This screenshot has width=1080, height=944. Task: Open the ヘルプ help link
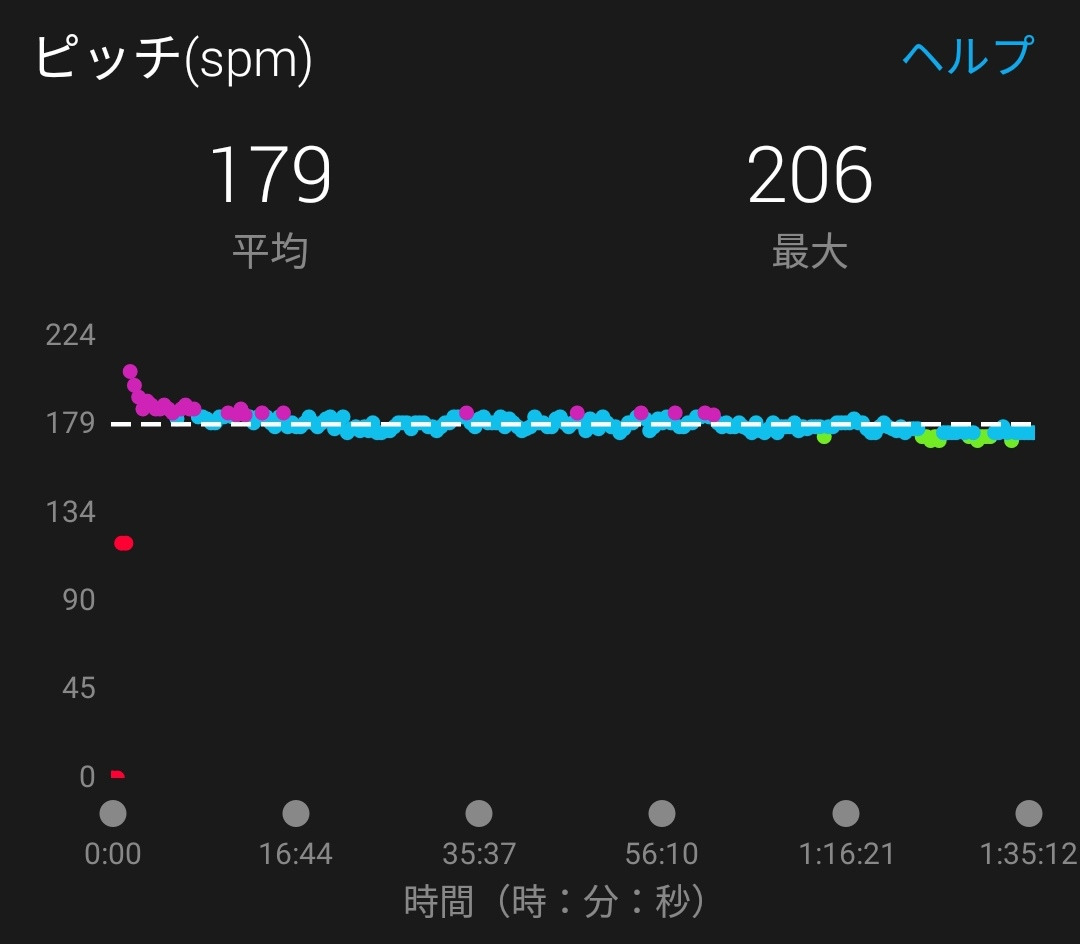(967, 57)
